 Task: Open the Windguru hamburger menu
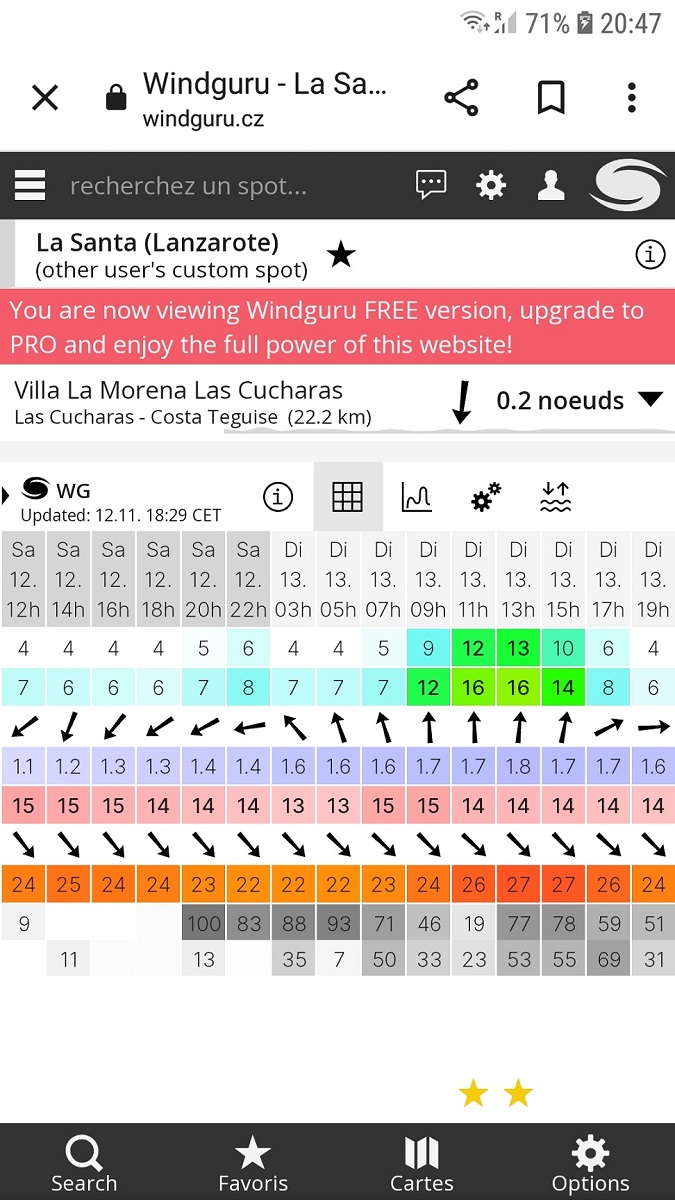coord(30,186)
